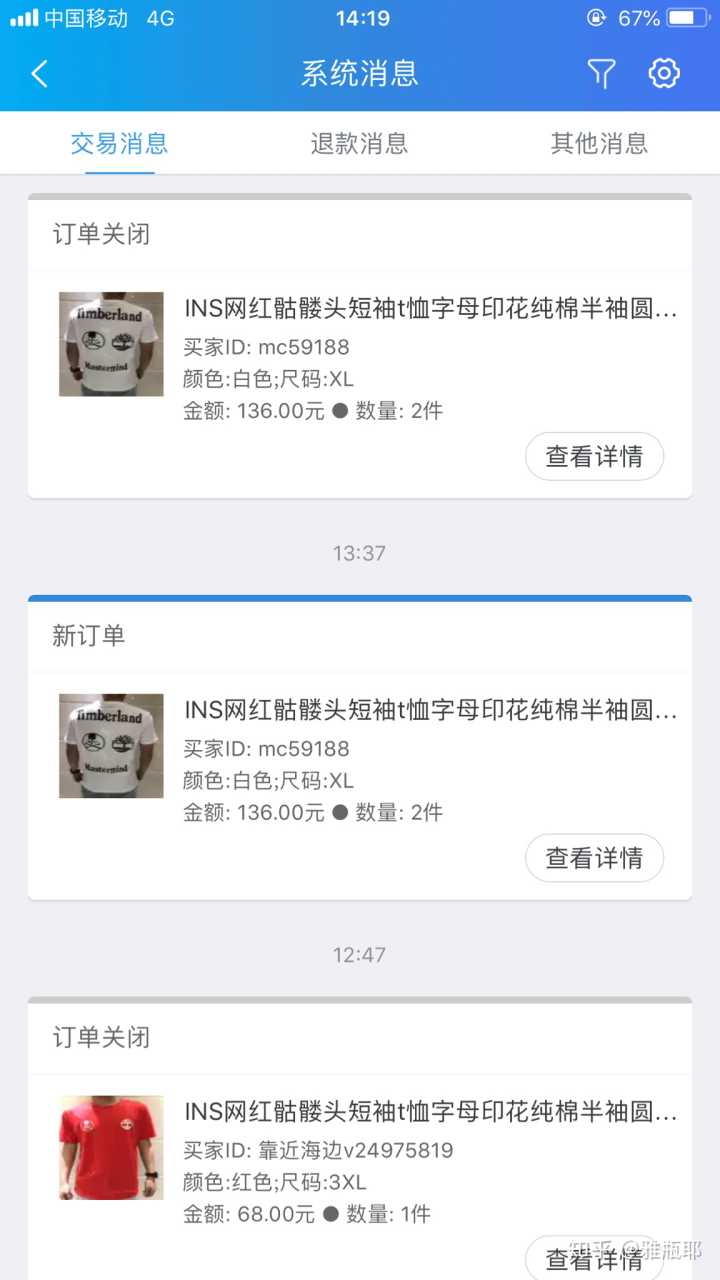Screen dimensions: 720x1280
Task: Open the red T-shirt product image
Action: pyautogui.click(x=111, y=1147)
